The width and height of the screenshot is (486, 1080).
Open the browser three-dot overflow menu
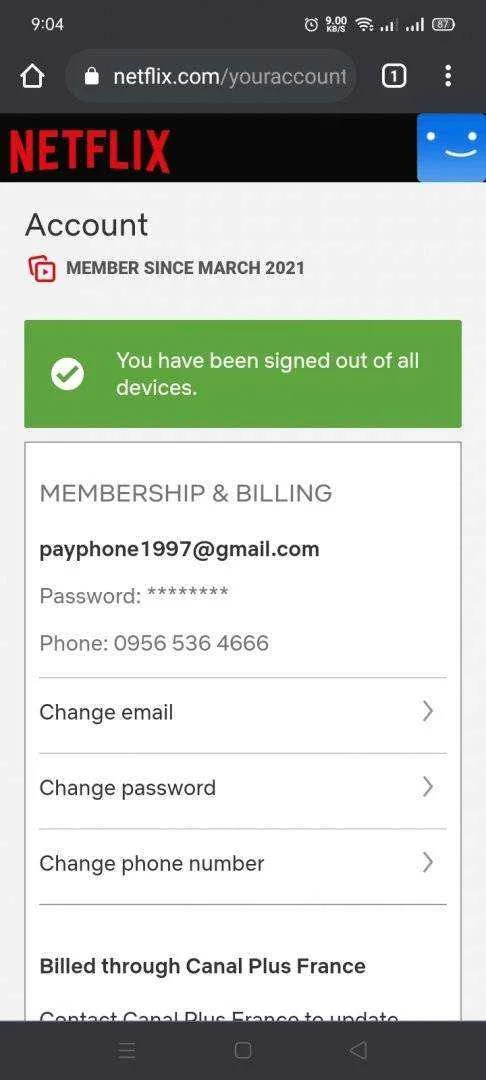pyautogui.click(x=448, y=76)
